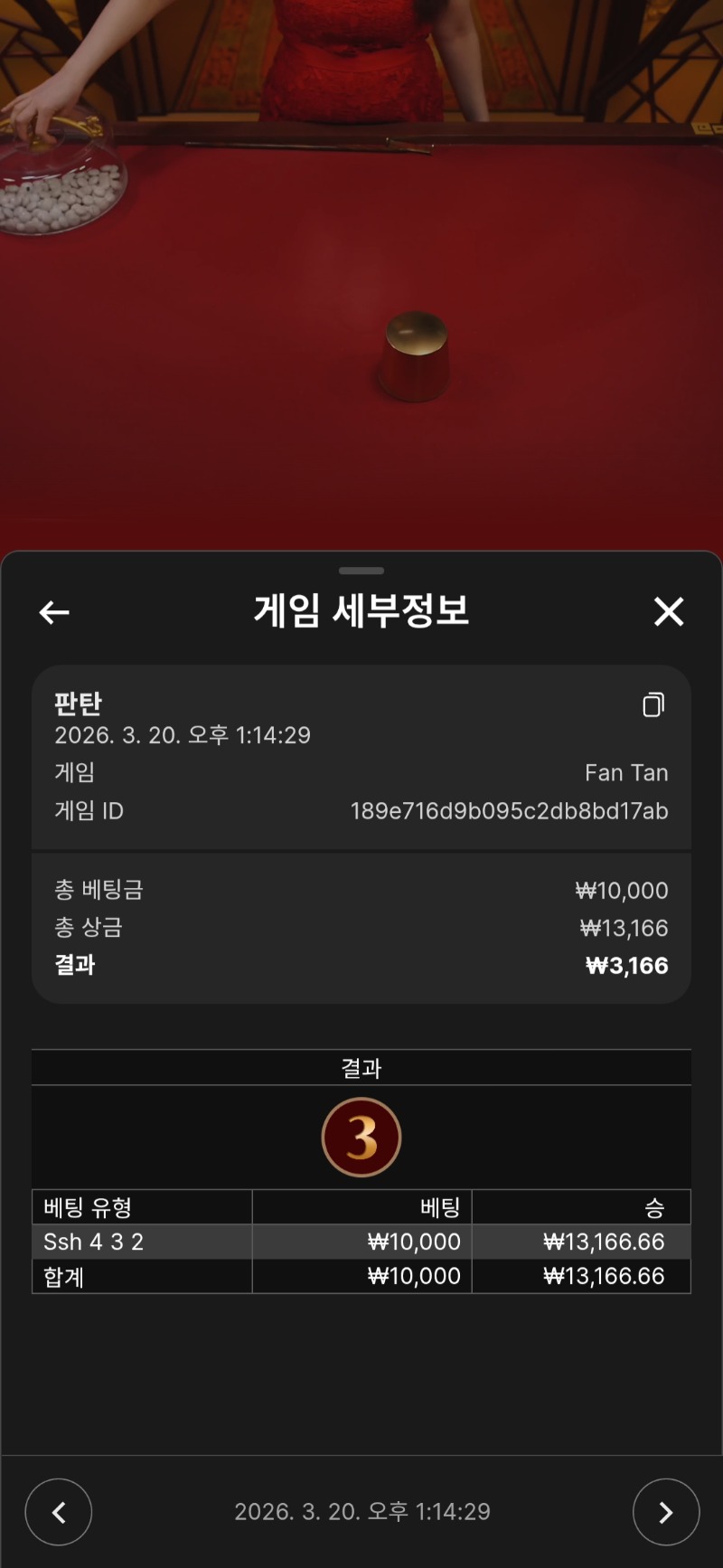Close the 게임 세부정보 panel
The width and height of the screenshot is (723, 1568).
[x=669, y=612]
